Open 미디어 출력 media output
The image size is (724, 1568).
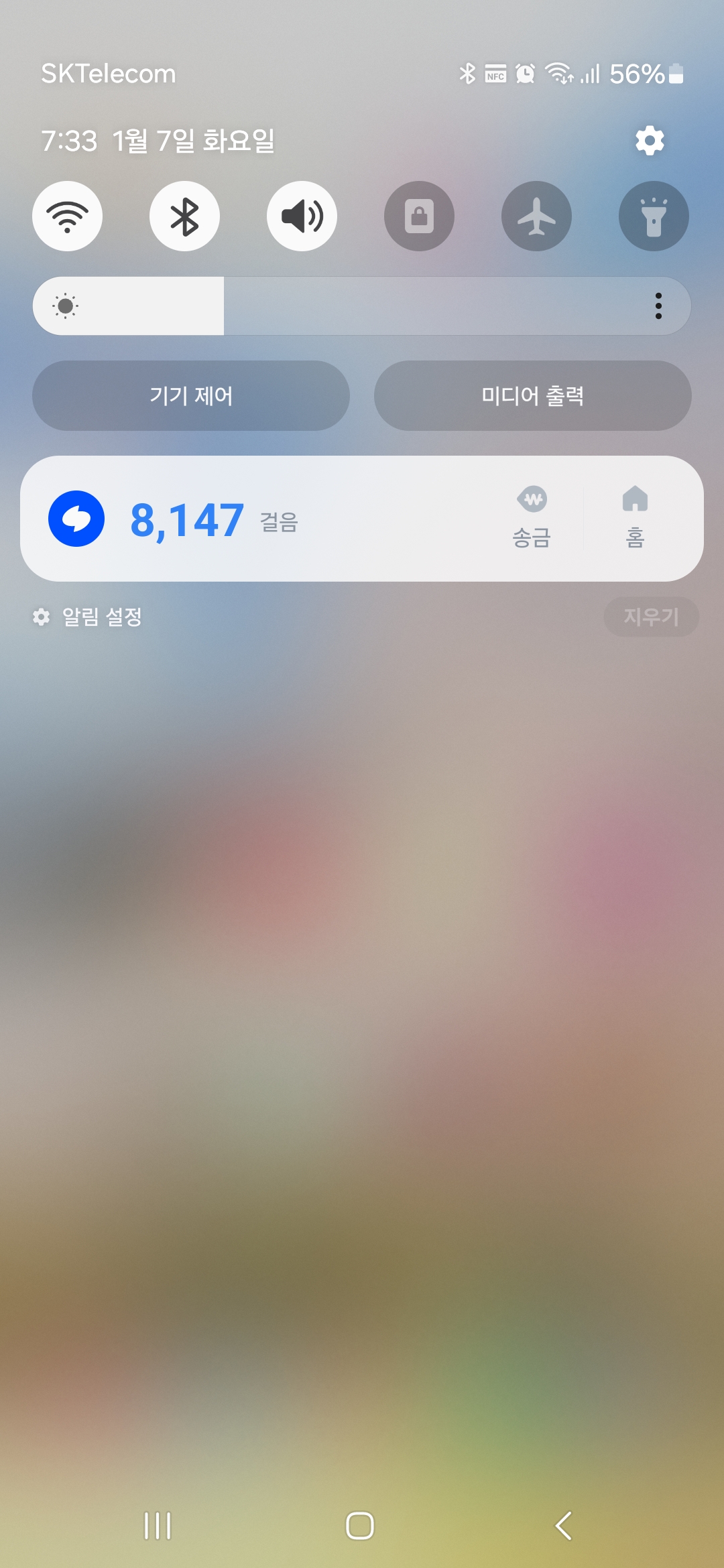532,396
